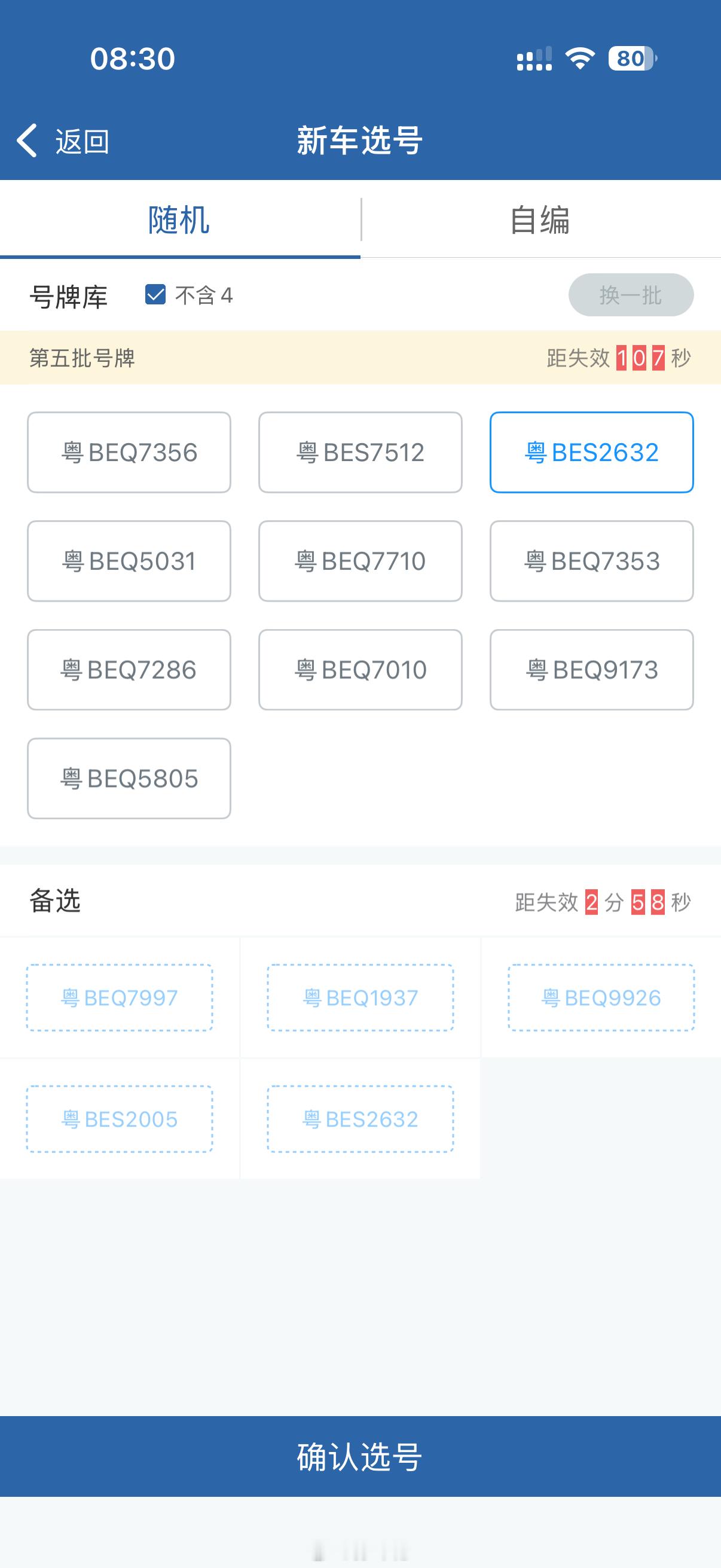This screenshot has height=1568, width=721.
Task: Select plate 粤BEQ5805
Action: pyautogui.click(x=129, y=777)
